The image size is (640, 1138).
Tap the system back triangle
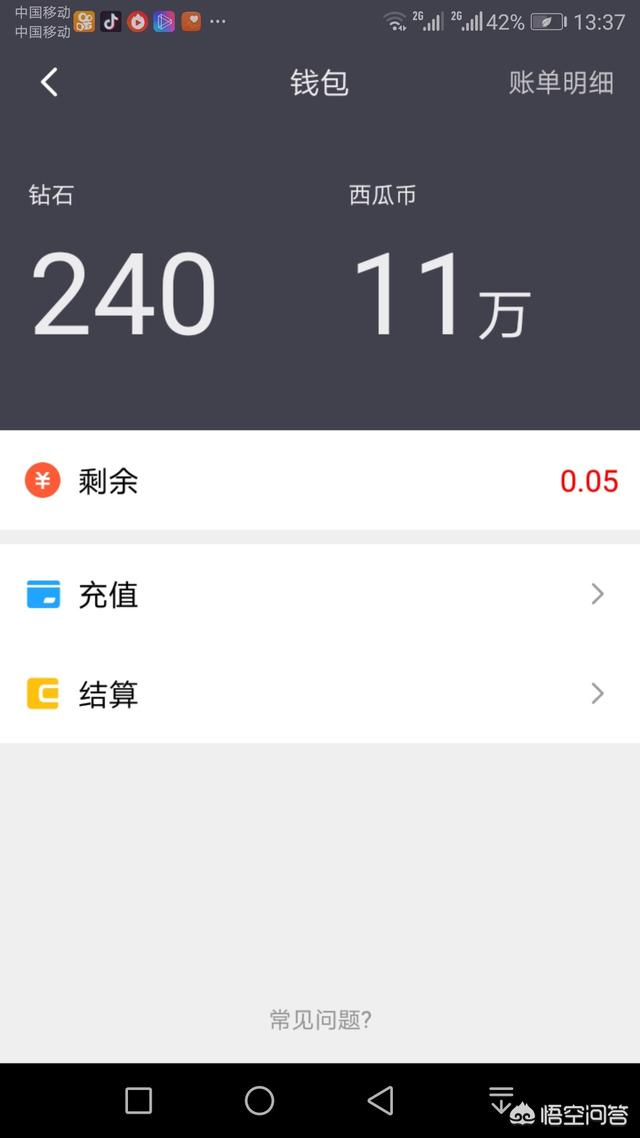click(380, 1101)
